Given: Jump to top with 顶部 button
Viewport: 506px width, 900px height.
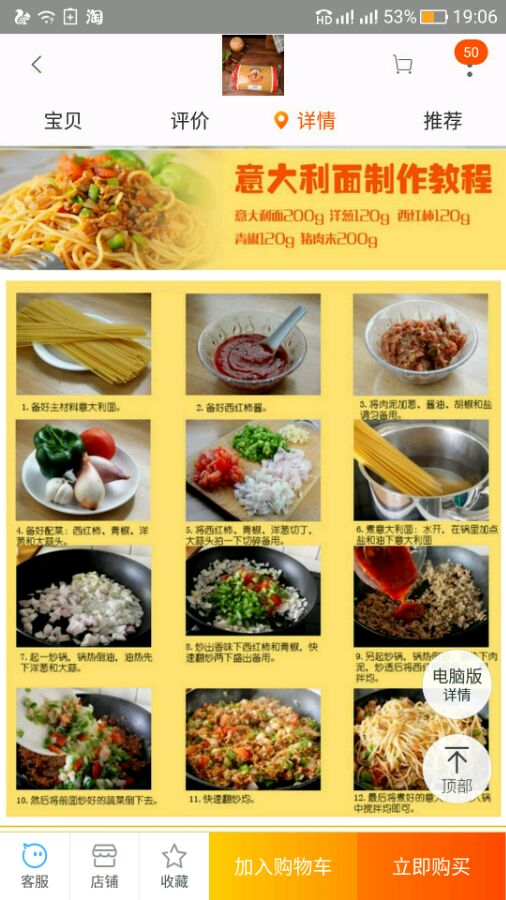Looking at the screenshot, I should click(x=457, y=769).
